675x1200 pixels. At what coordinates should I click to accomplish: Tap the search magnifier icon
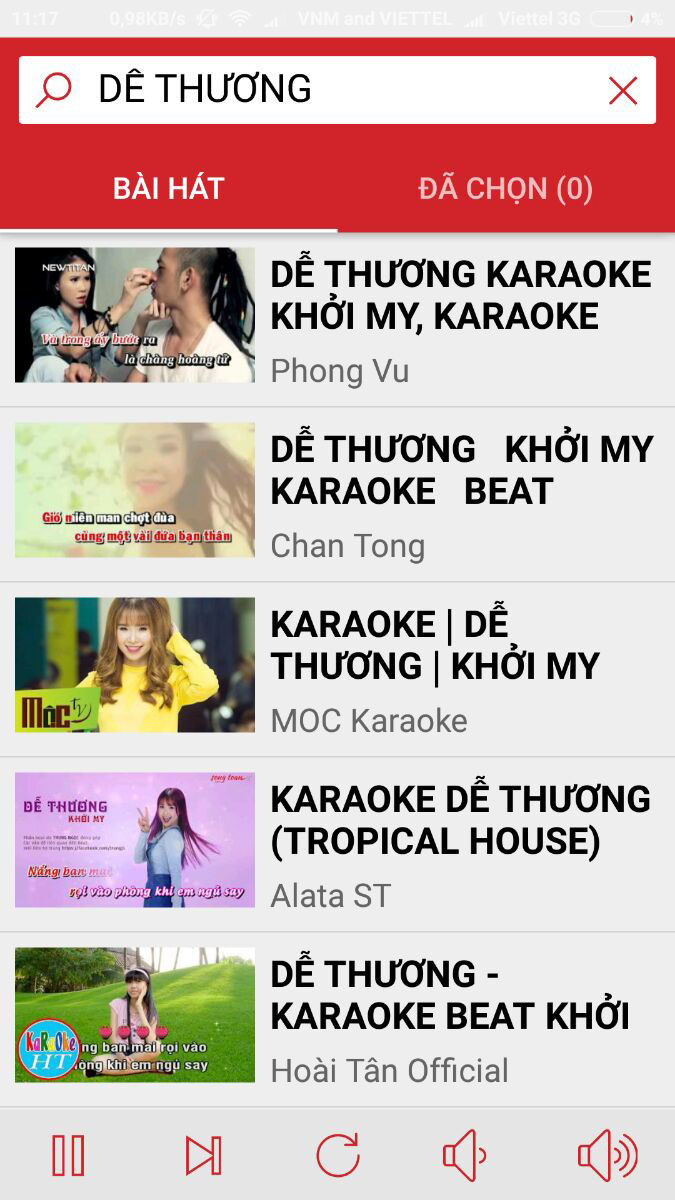tap(54, 90)
